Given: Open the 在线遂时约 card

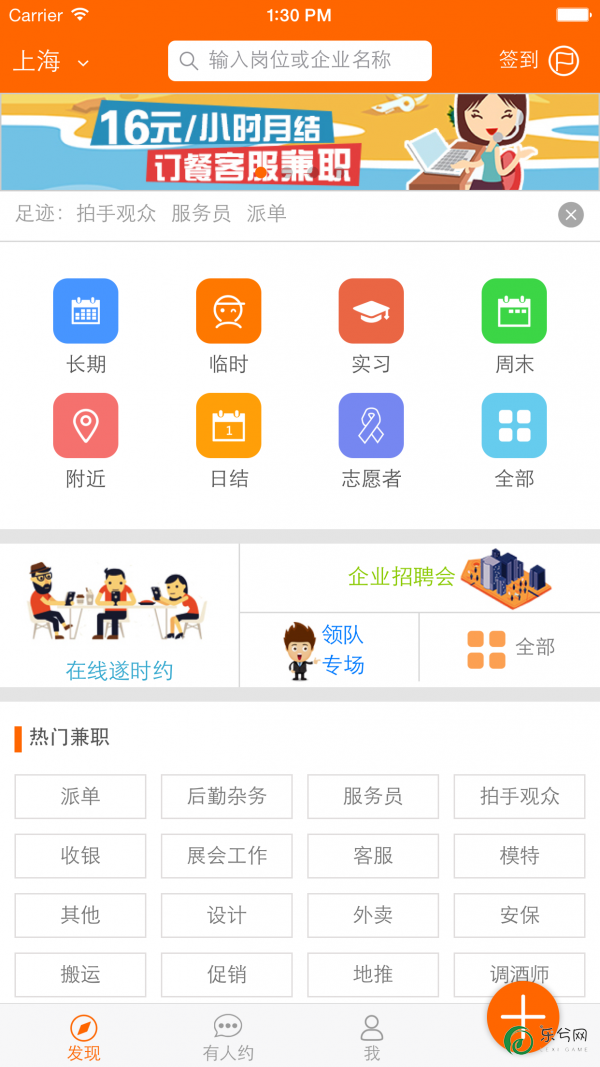Looking at the screenshot, I should click(x=119, y=615).
